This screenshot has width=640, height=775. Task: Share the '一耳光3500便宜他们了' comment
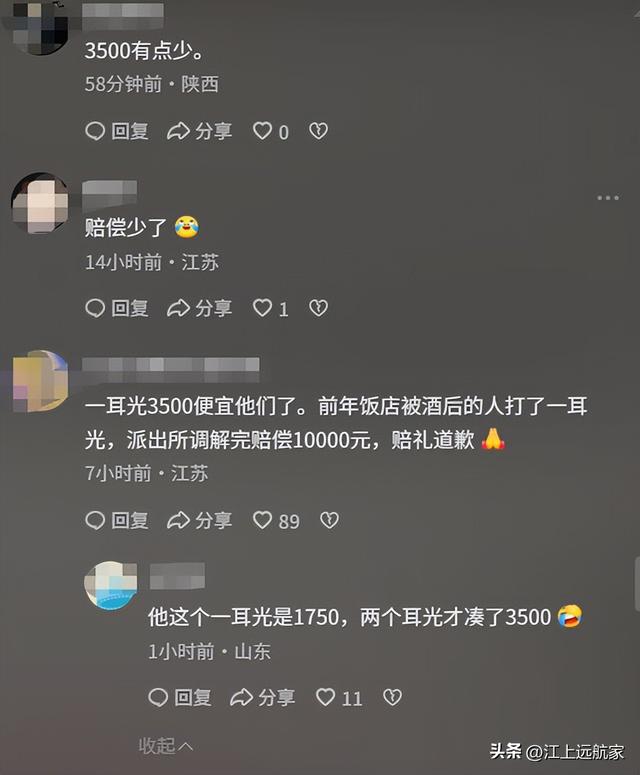click(x=200, y=520)
